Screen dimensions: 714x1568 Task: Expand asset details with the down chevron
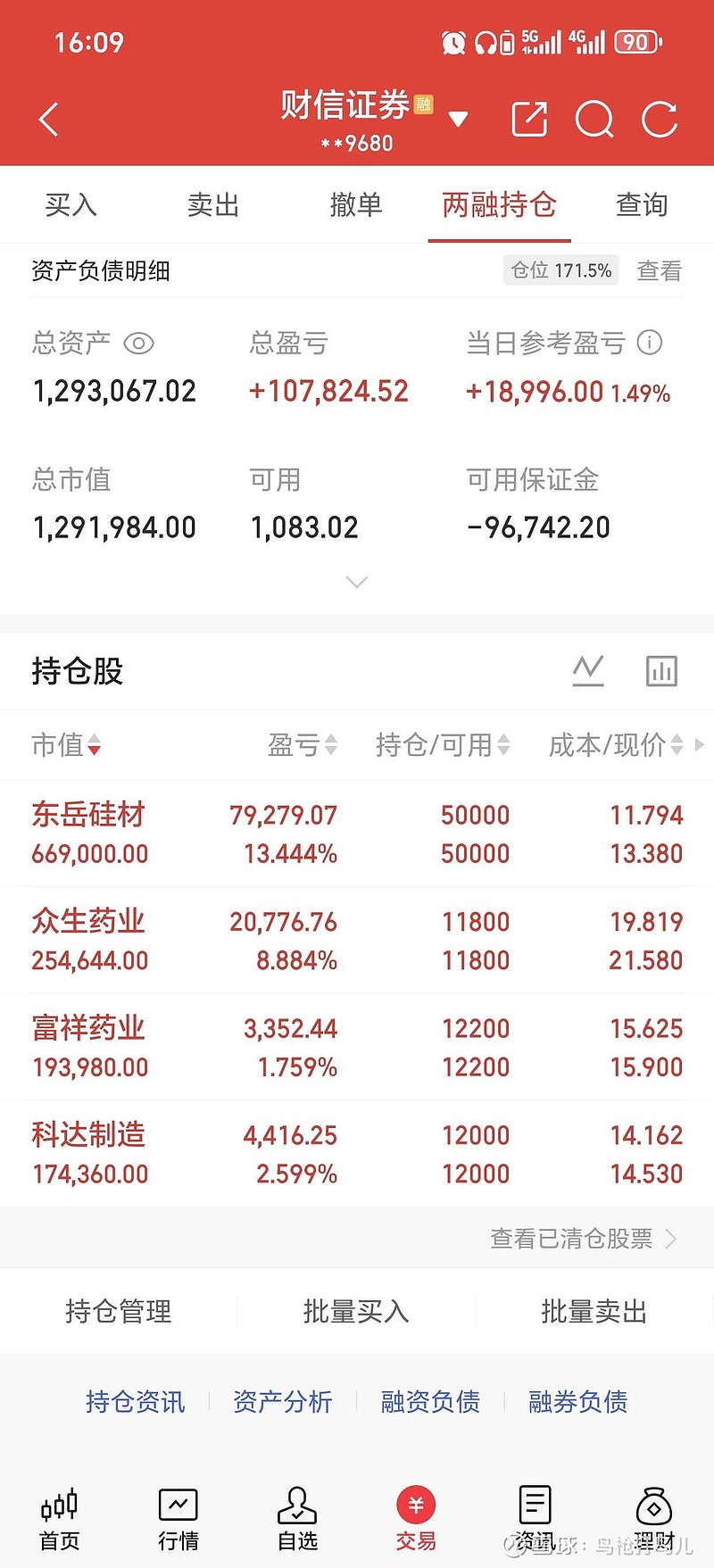(x=357, y=581)
